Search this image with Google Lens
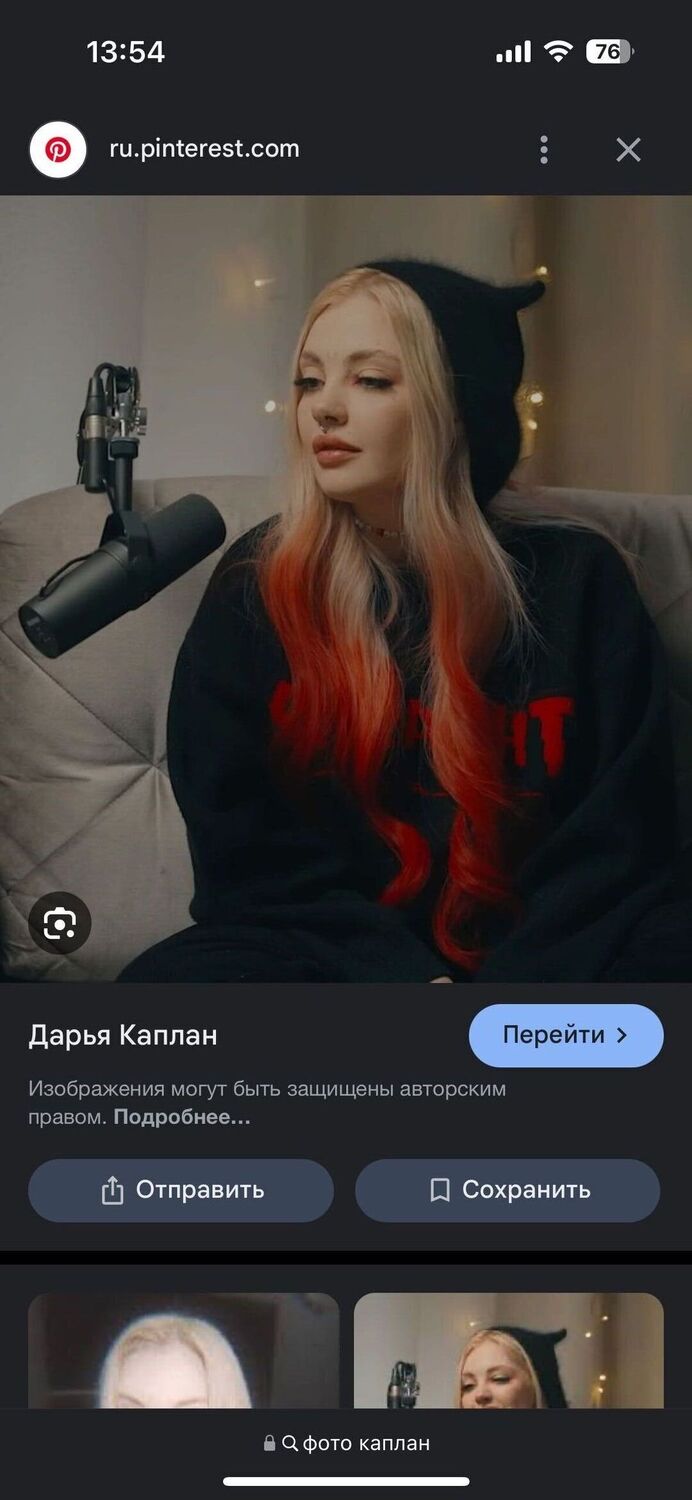The width and height of the screenshot is (692, 1500). 60,922
